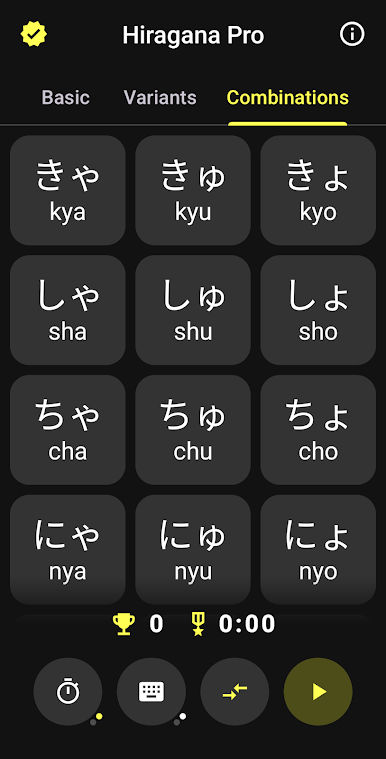Pick the shu card
Image resolution: width=386 pixels, height=759 pixels.
click(x=193, y=310)
